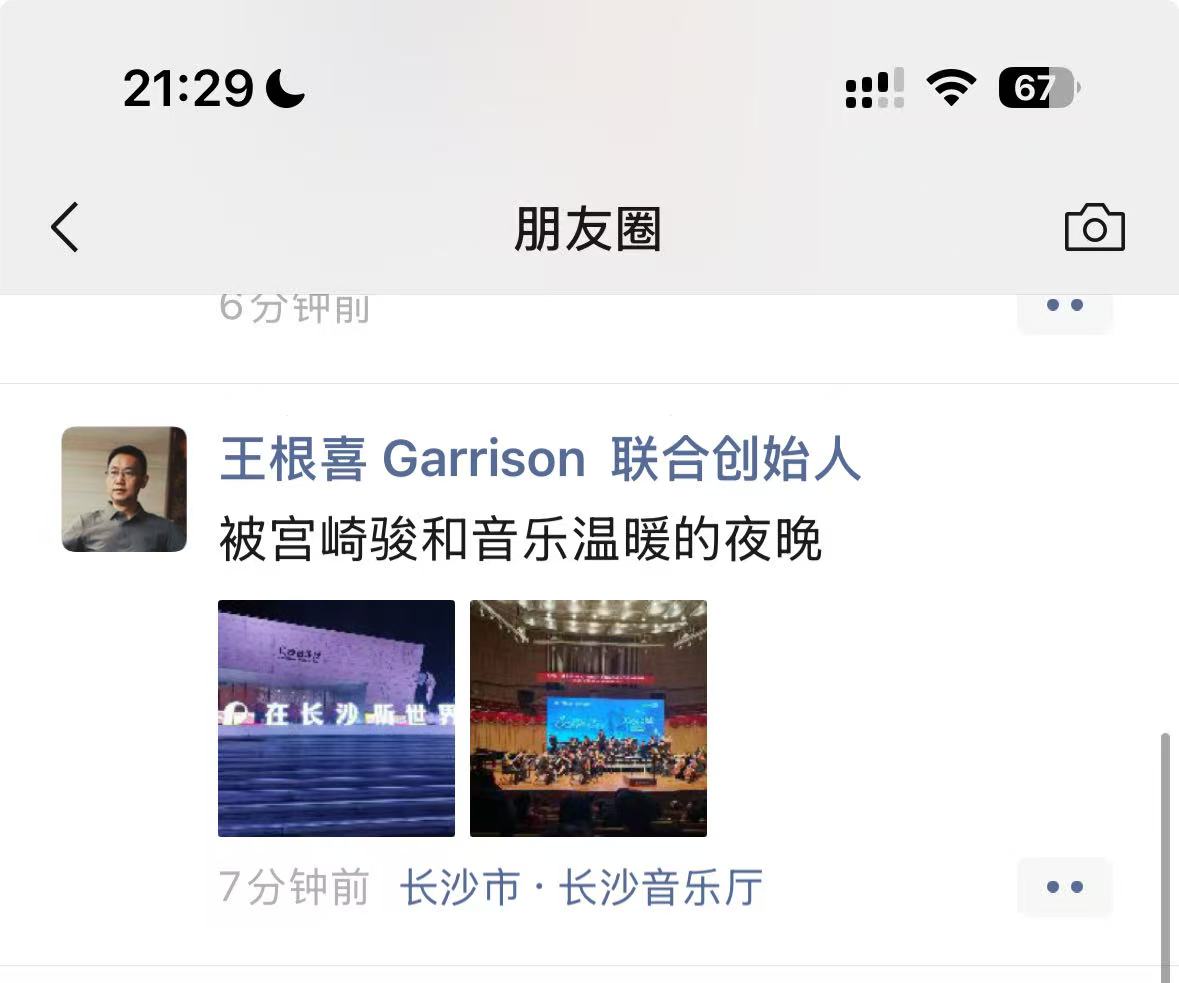The width and height of the screenshot is (1179, 983).
Task: Open the location 长沙市·长沙音乐厅
Action: coord(581,887)
